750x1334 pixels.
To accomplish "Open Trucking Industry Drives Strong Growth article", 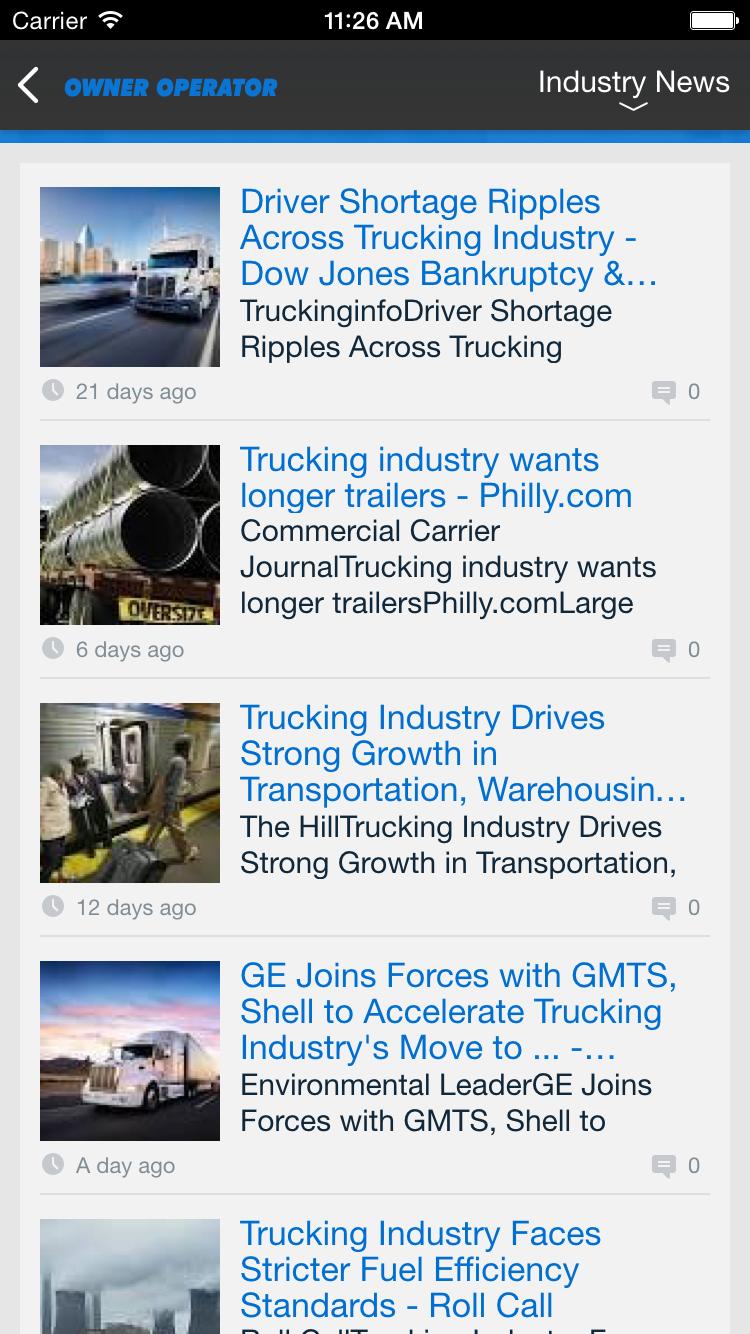I will tap(462, 754).
